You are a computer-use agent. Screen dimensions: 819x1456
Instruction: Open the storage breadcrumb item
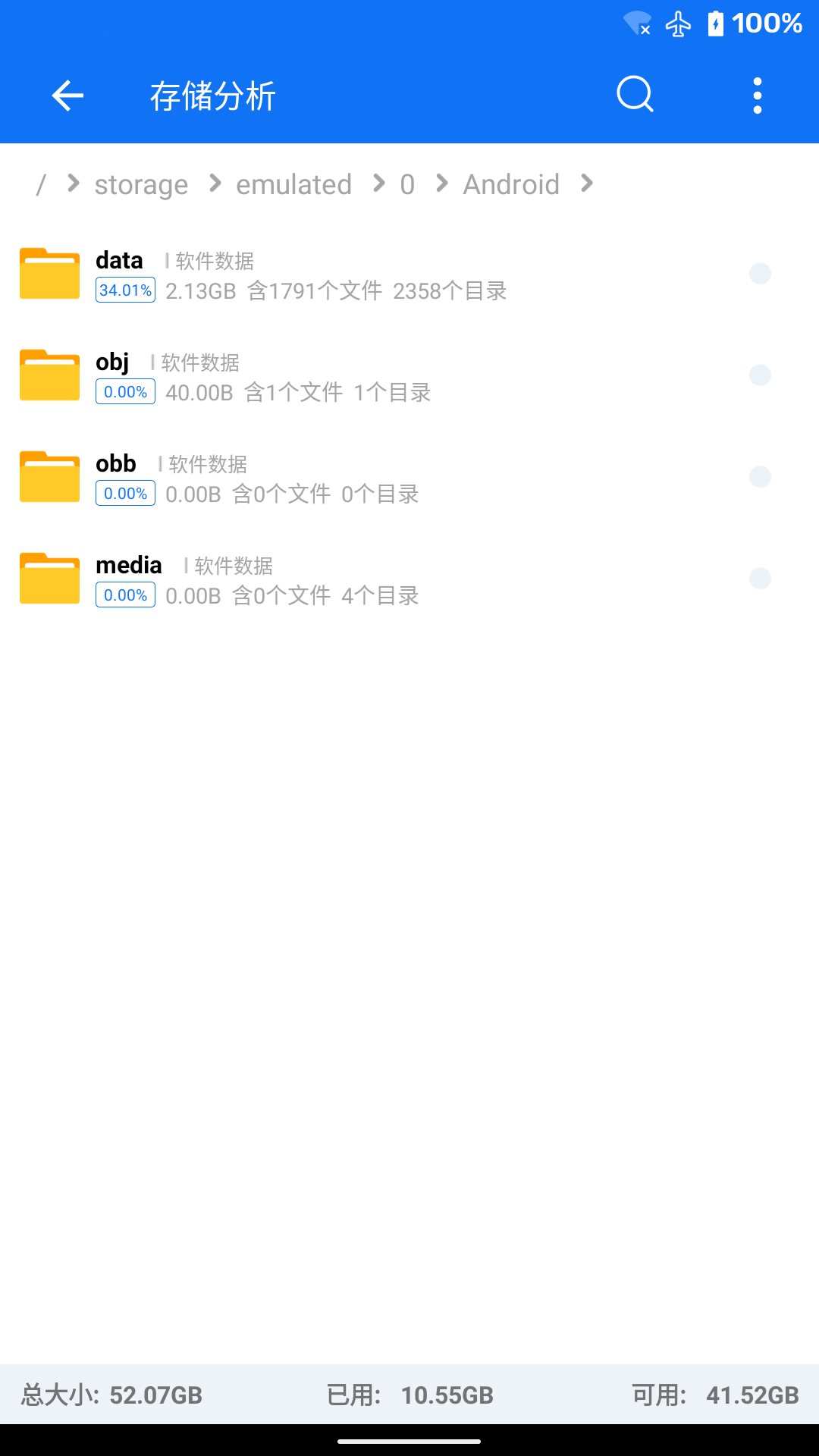(x=141, y=184)
